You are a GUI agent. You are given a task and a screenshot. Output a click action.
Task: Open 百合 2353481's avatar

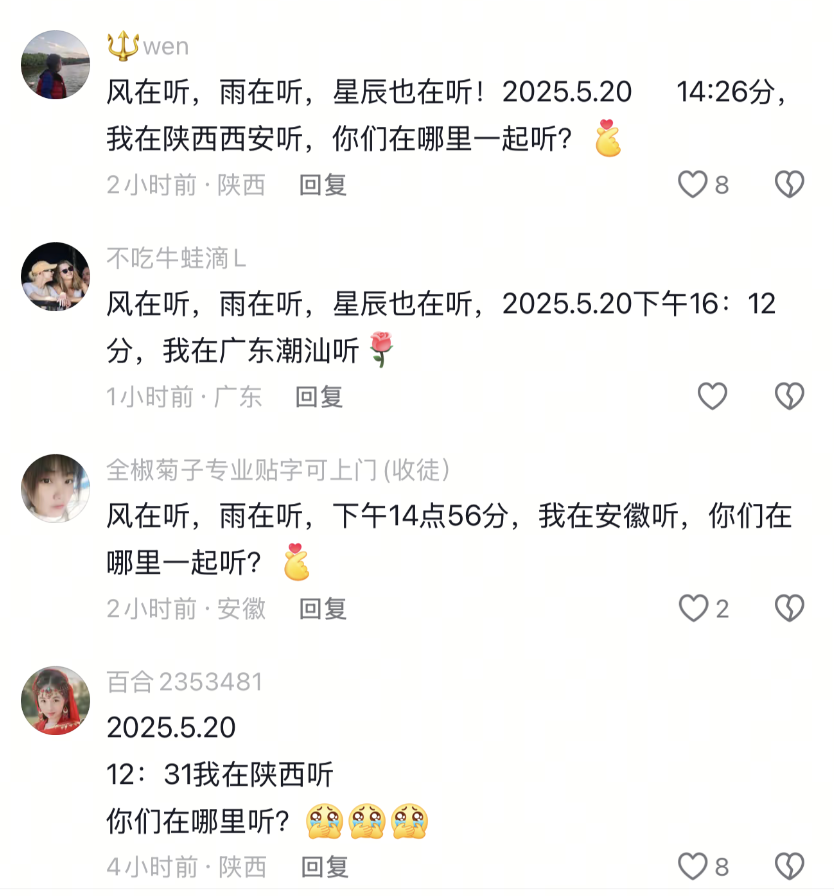(56, 700)
